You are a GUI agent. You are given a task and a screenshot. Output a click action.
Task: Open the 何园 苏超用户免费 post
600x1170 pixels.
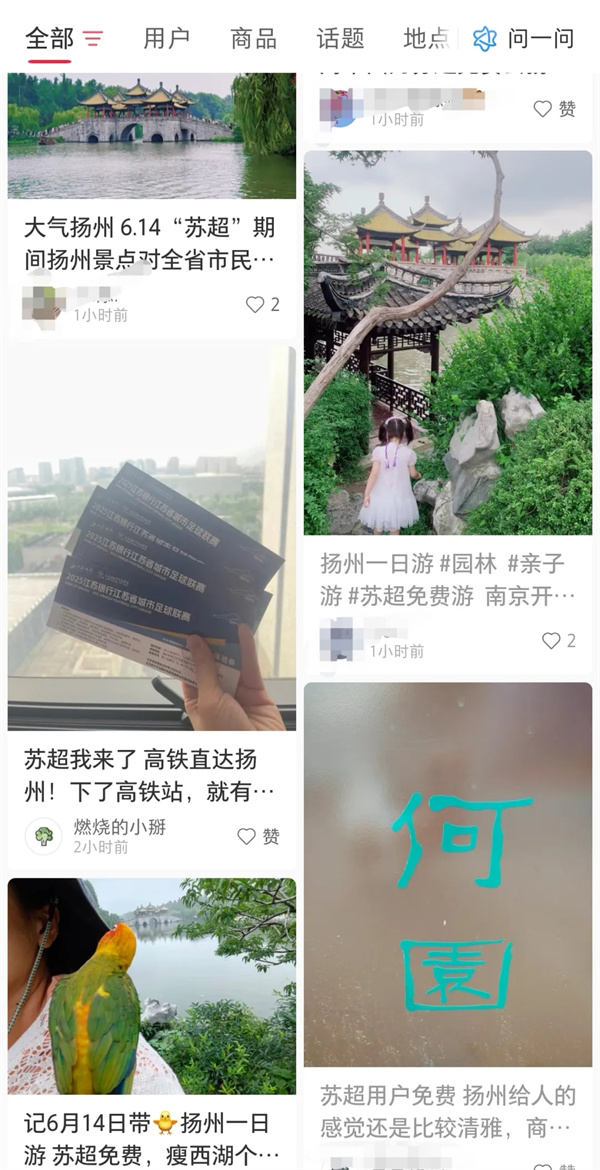point(448,1110)
